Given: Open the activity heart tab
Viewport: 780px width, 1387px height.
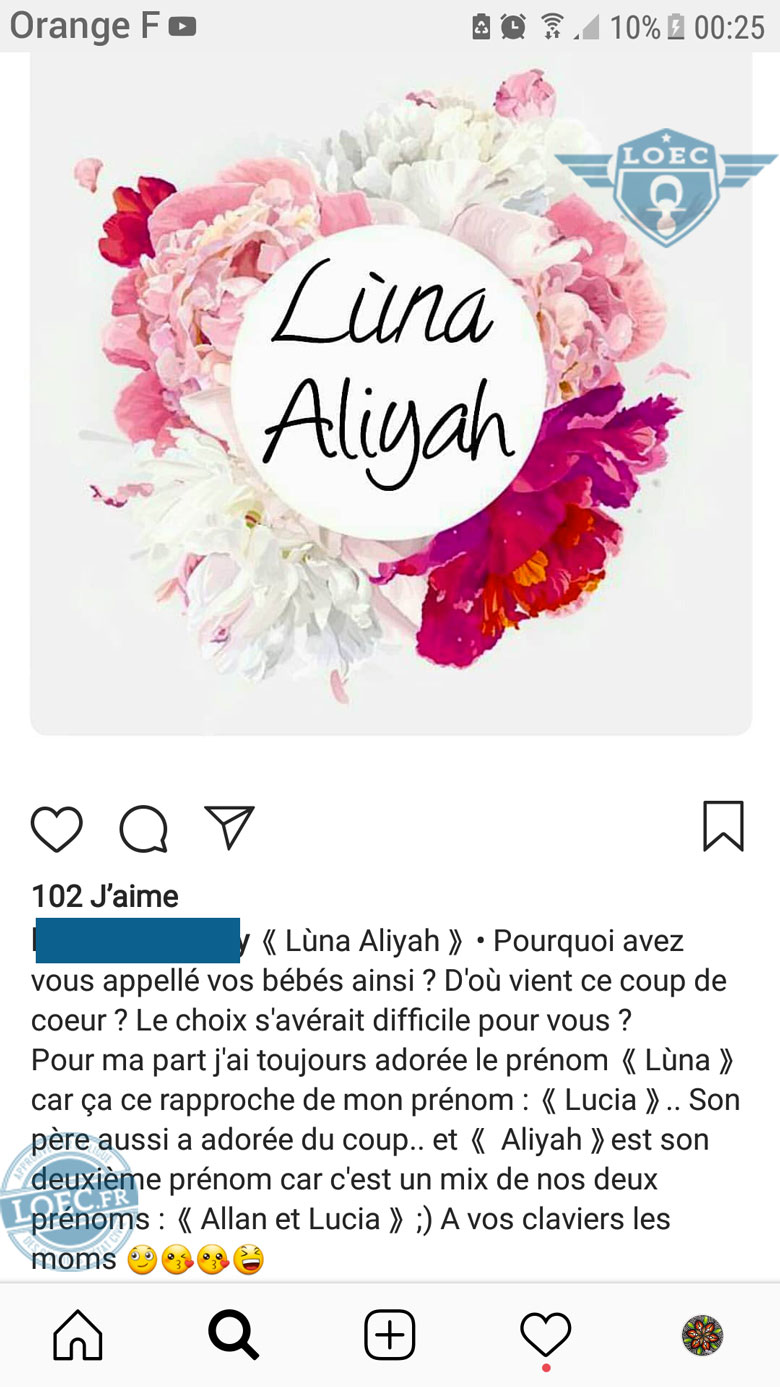Looking at the screenshot, I should [x=545, y=1335].
